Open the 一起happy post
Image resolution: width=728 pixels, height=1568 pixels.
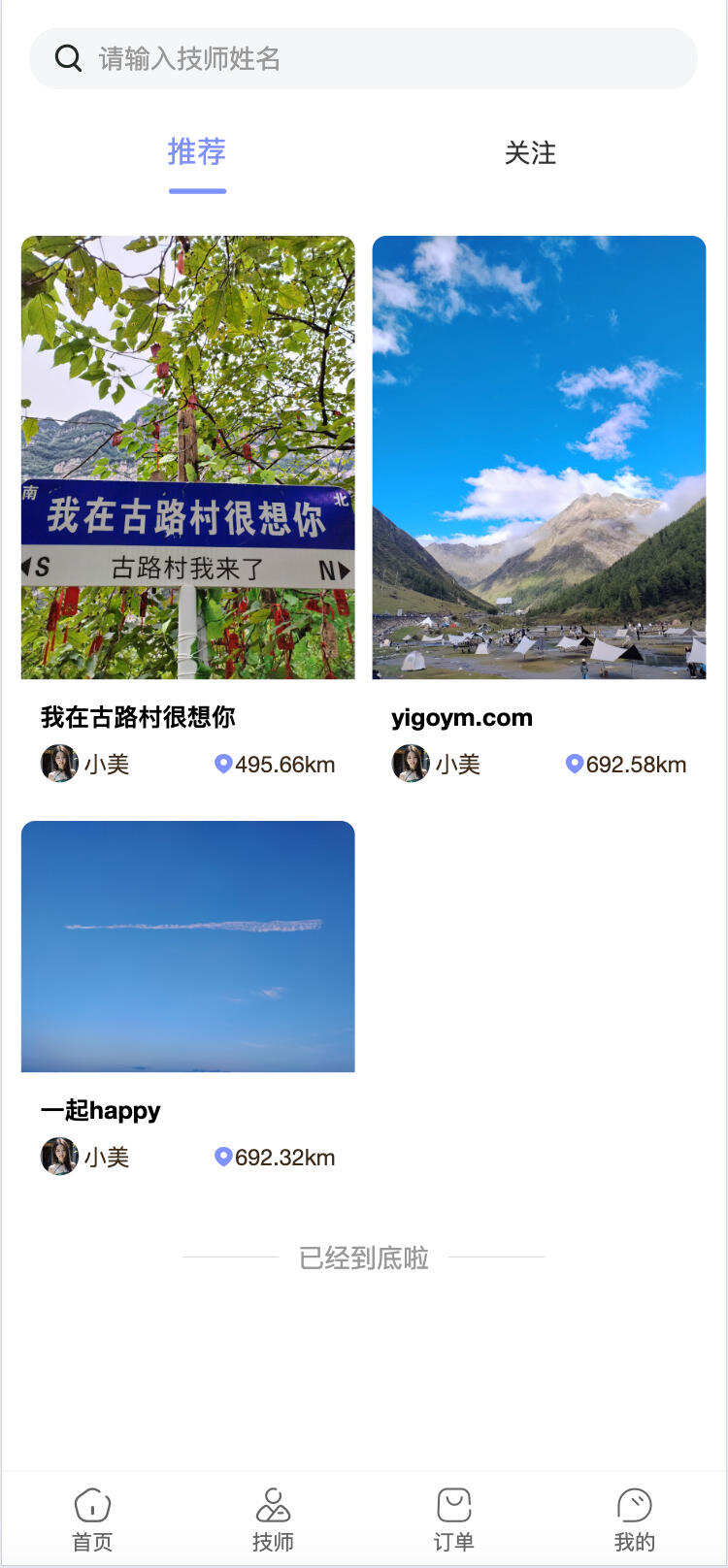[x=101, y=1110]
